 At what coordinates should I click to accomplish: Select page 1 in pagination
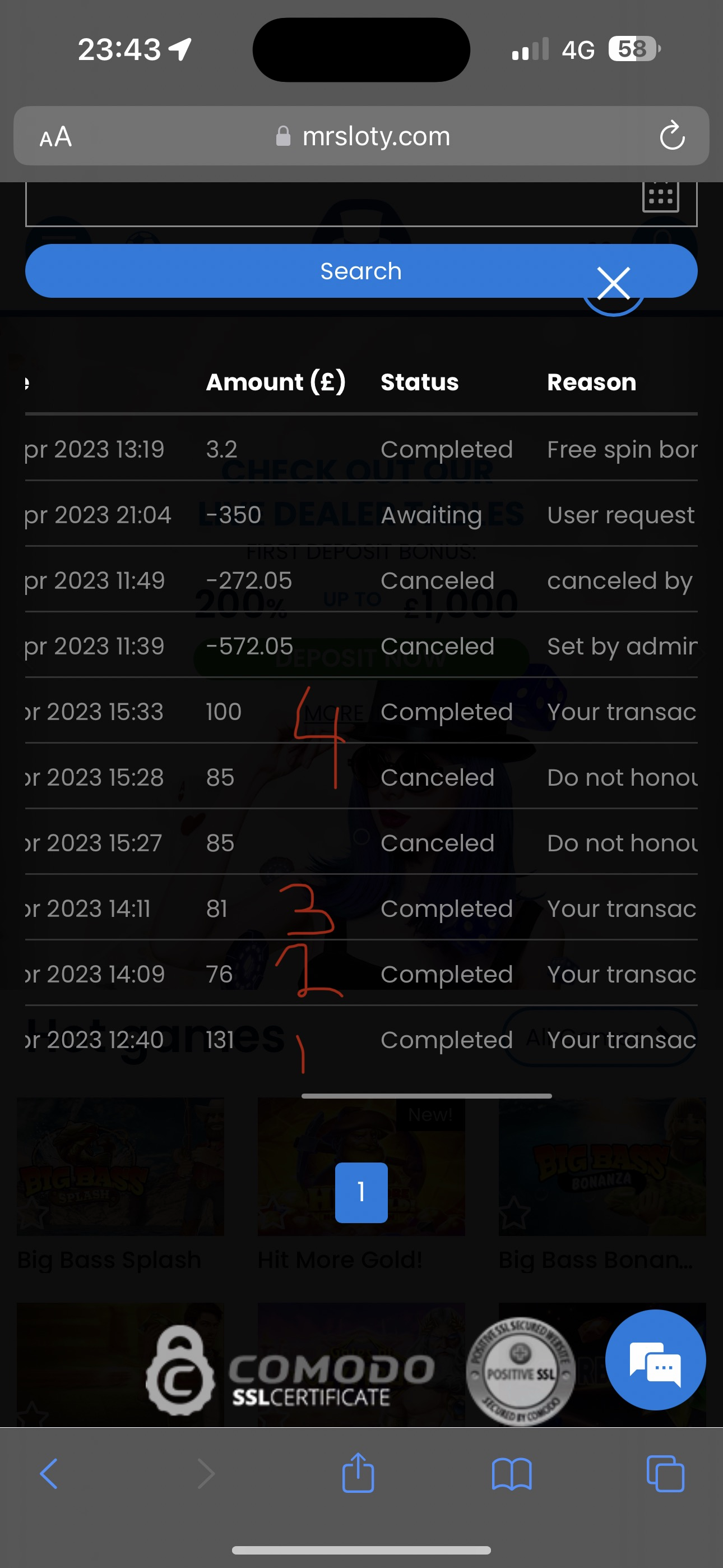pyautogui.click(x=361, y=1192)
